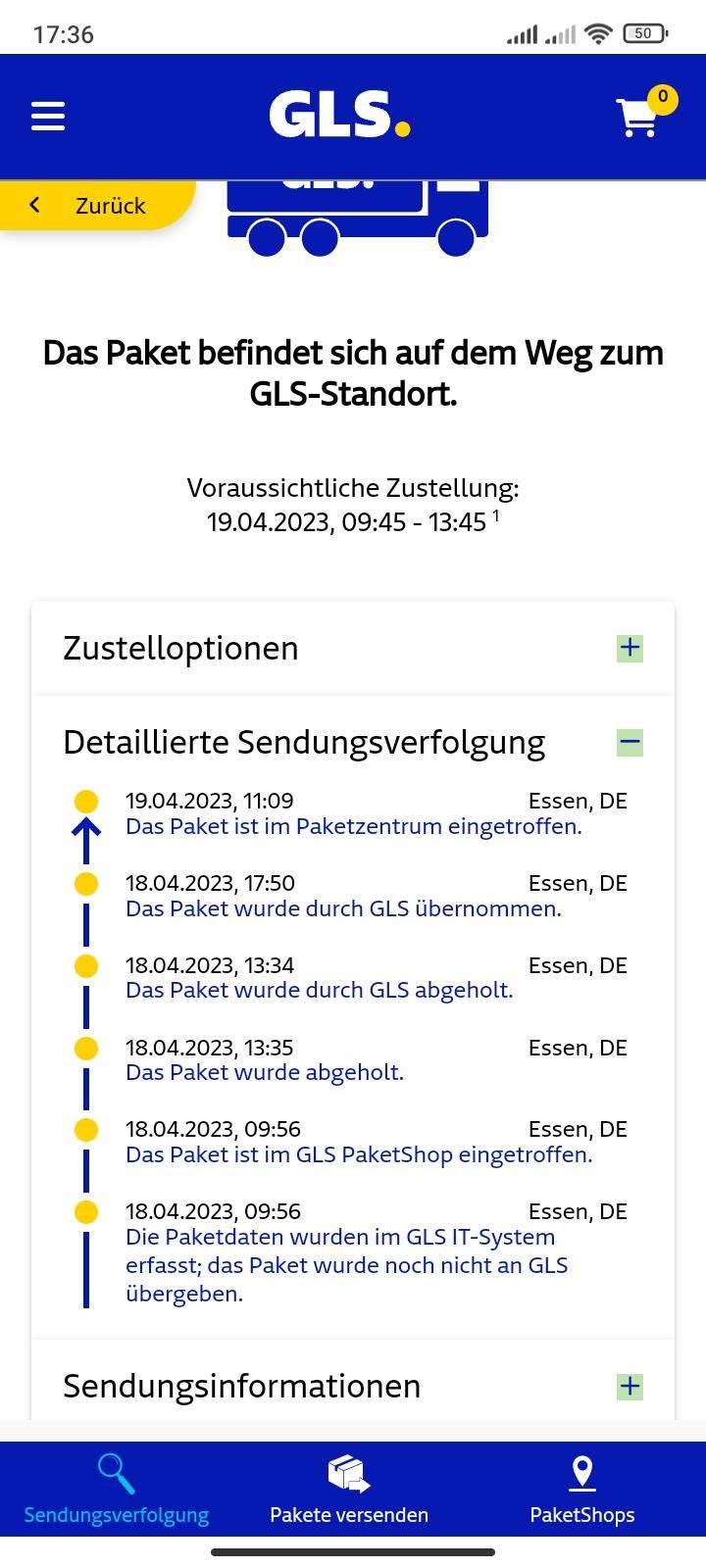
Task: Open the PaketShops location pin icon
Action: (x=580, y=1467)
